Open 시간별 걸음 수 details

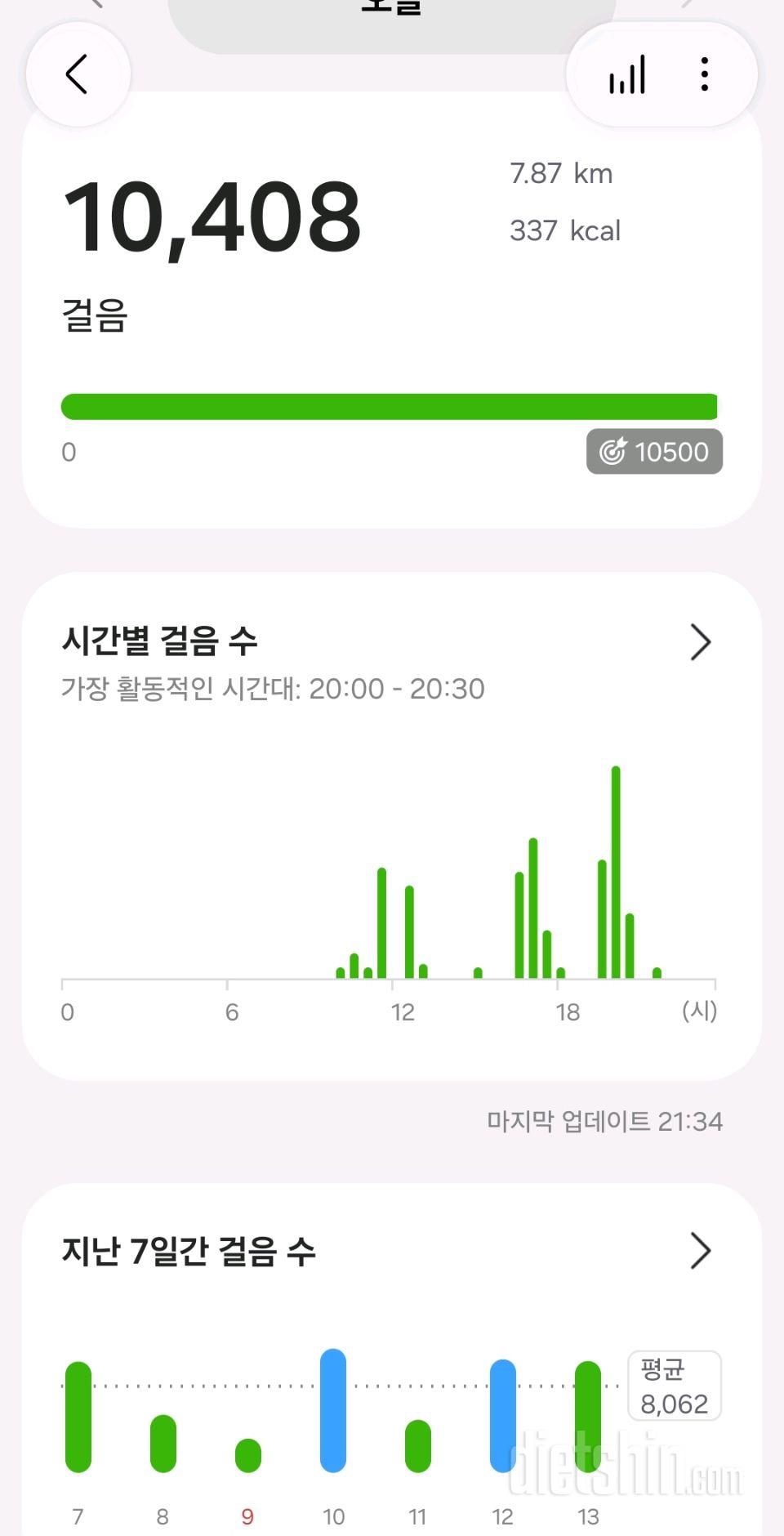coord(700,642)
